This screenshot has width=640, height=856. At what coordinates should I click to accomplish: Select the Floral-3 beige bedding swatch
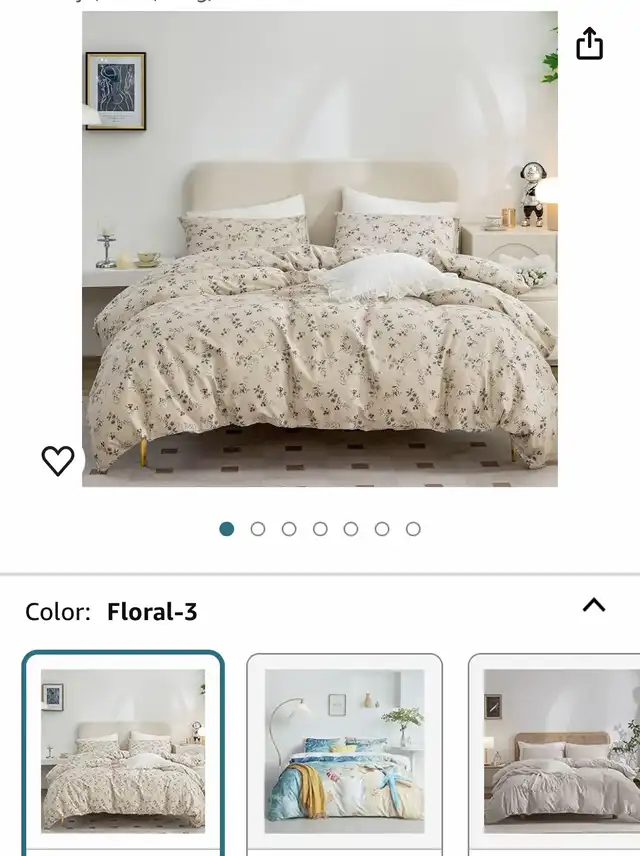click(x=123, y=751)
